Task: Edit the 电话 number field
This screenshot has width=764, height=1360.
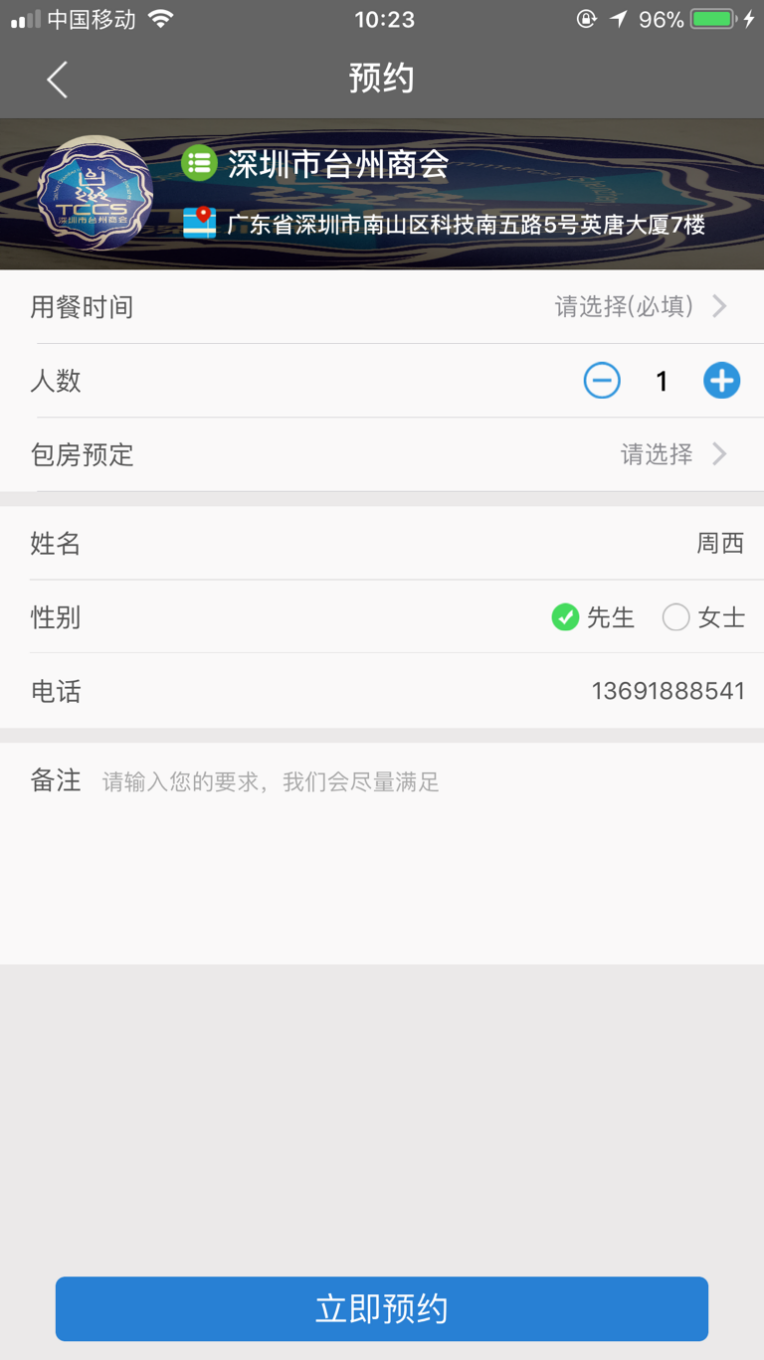Action: [382, 691]
